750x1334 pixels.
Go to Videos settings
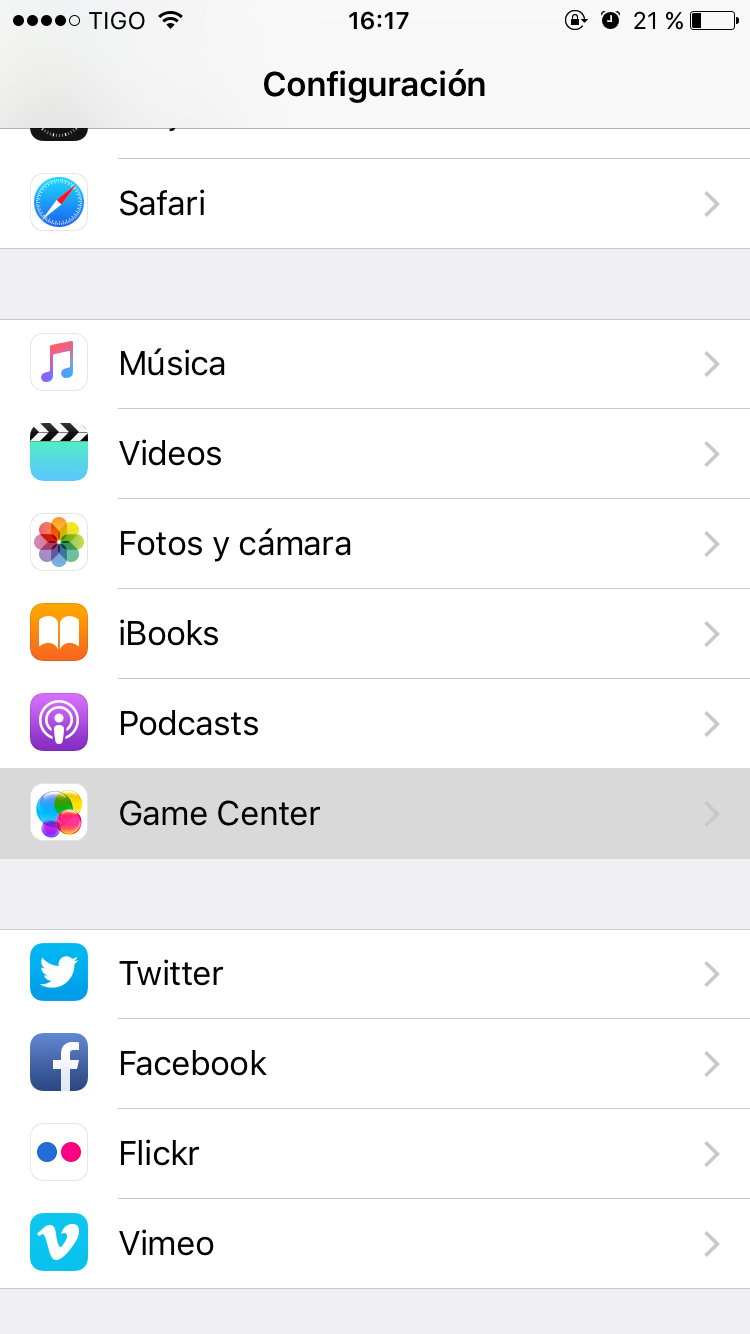pyautogui.click(x=375, y=454)
